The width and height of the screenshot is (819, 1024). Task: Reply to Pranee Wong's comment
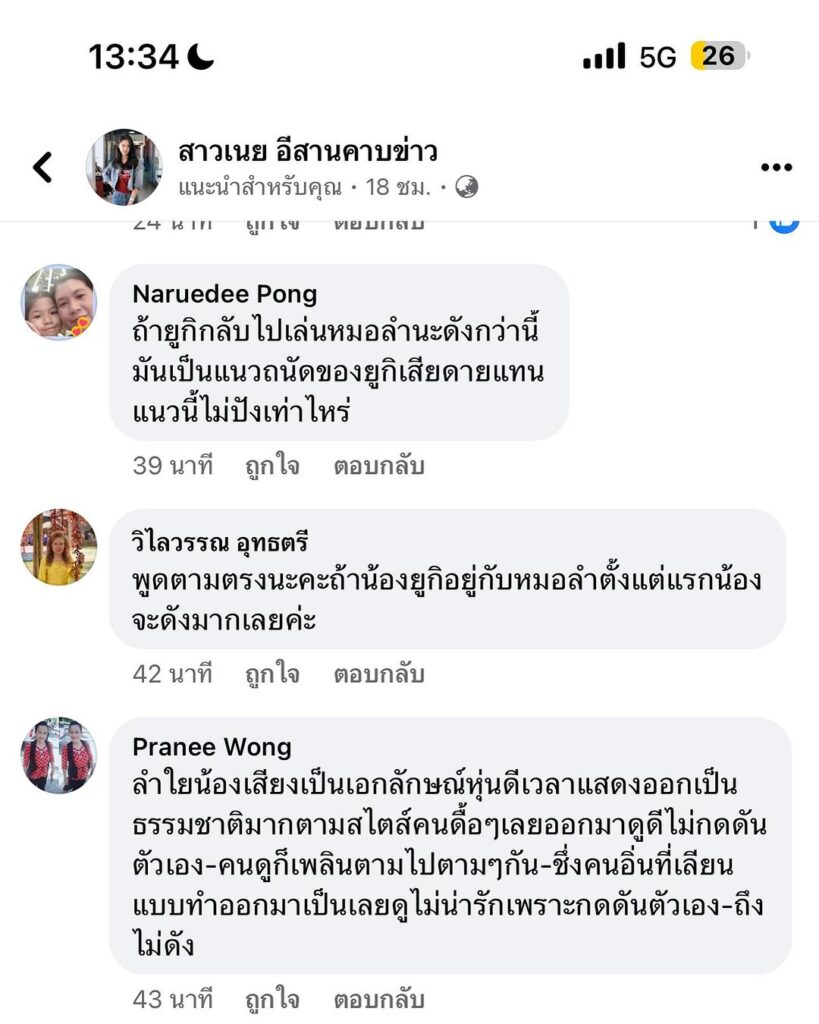(379, 999)
